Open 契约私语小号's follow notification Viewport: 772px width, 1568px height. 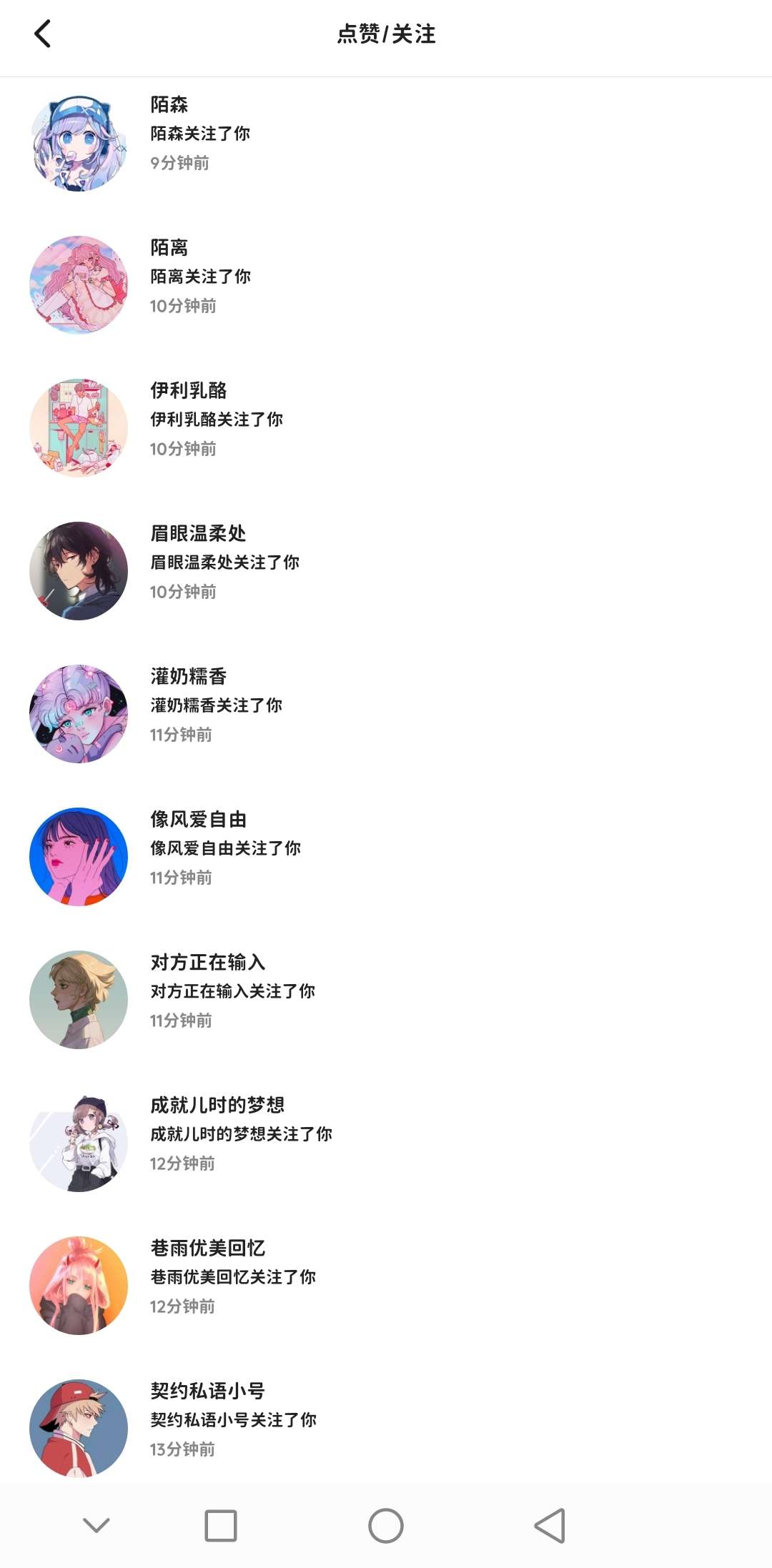(x=233, y=1420)
